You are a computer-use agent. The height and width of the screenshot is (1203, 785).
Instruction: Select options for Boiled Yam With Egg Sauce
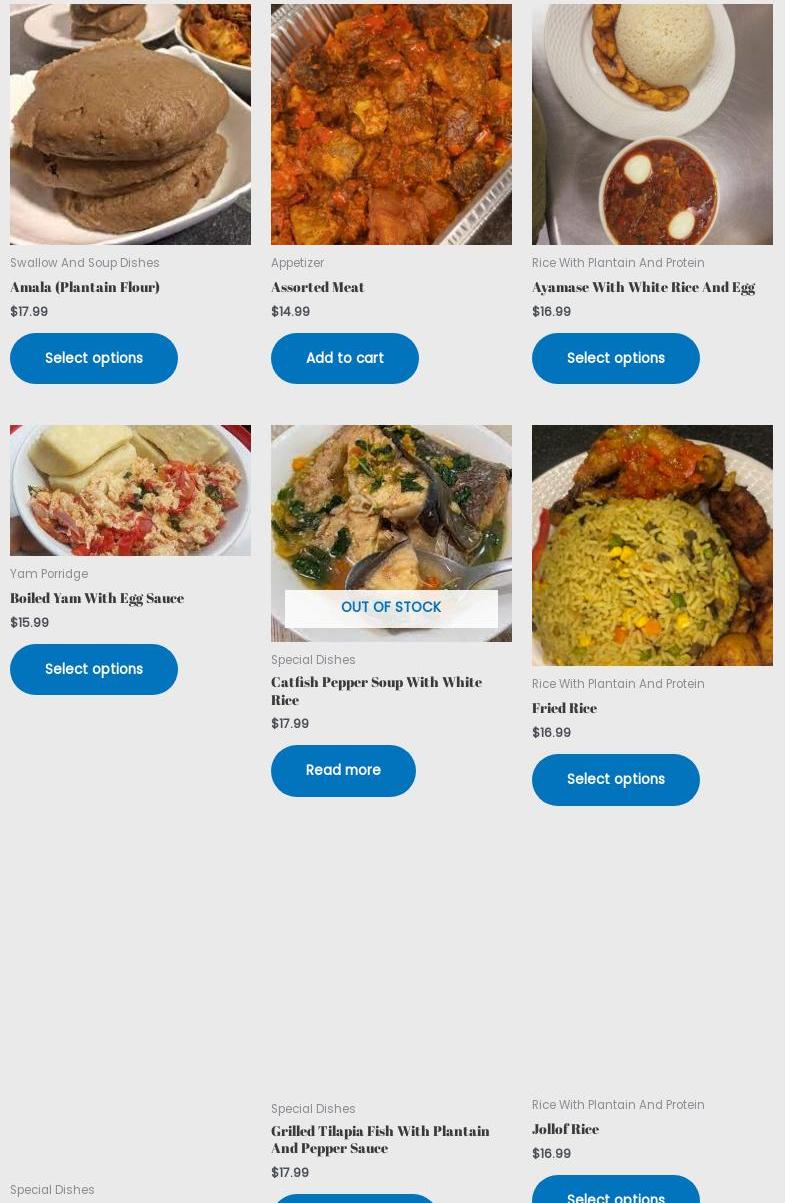(x=94, y=669)
